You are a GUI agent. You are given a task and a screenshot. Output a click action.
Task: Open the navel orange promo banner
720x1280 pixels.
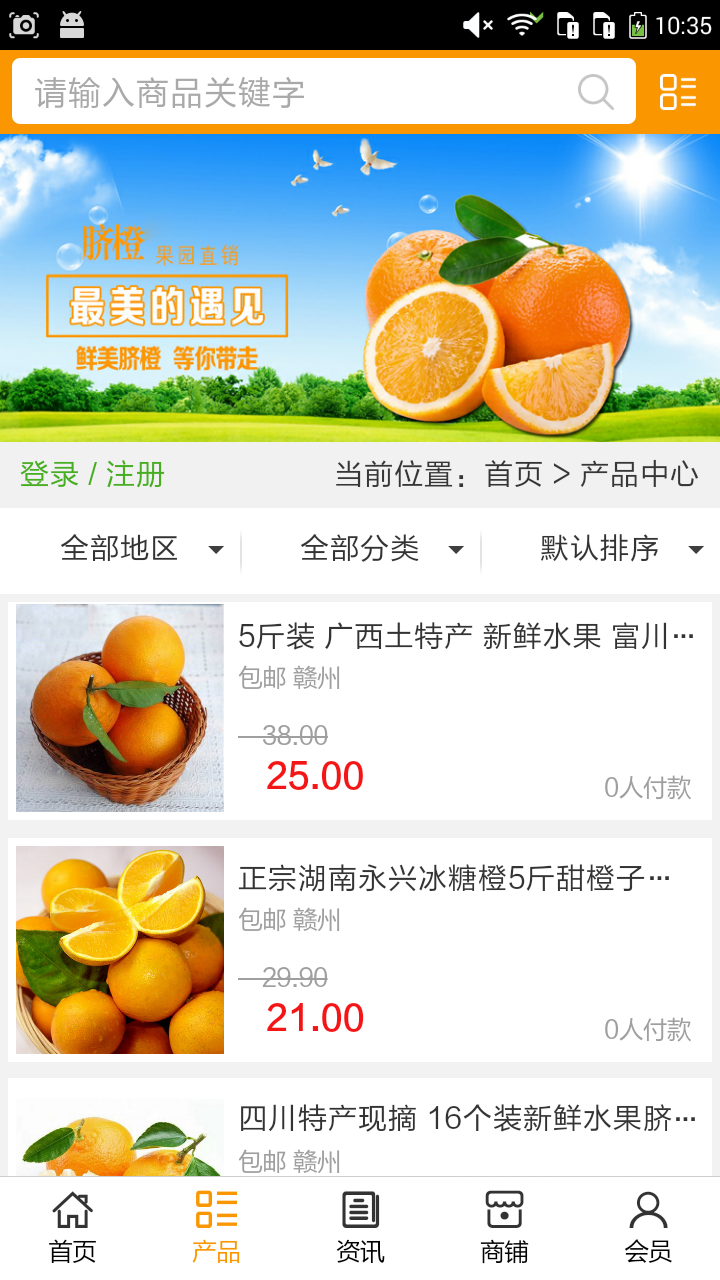[x=360, y=288]
